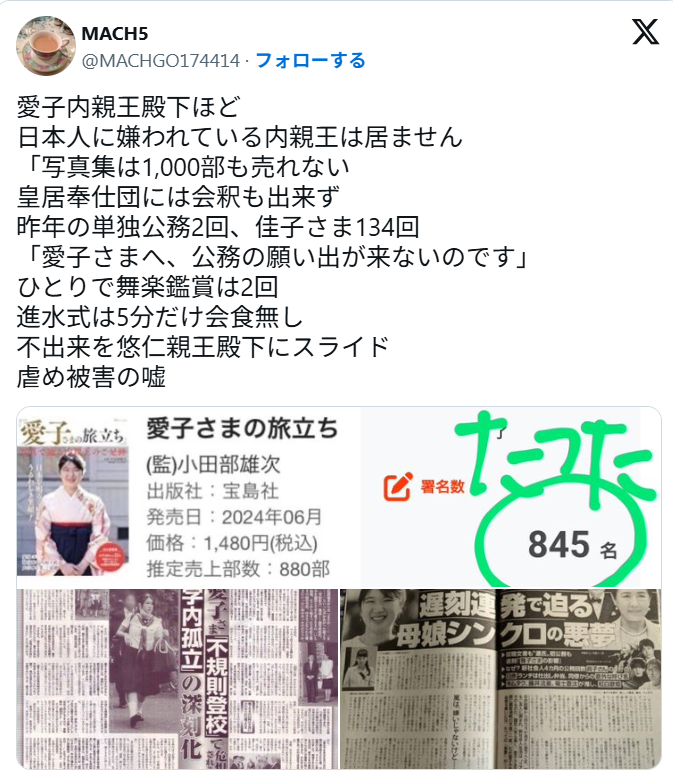Open the MACH5 display name link
The width and height of the screenshot is (673, 778).
pyautogui.click(x=114, y=35)
